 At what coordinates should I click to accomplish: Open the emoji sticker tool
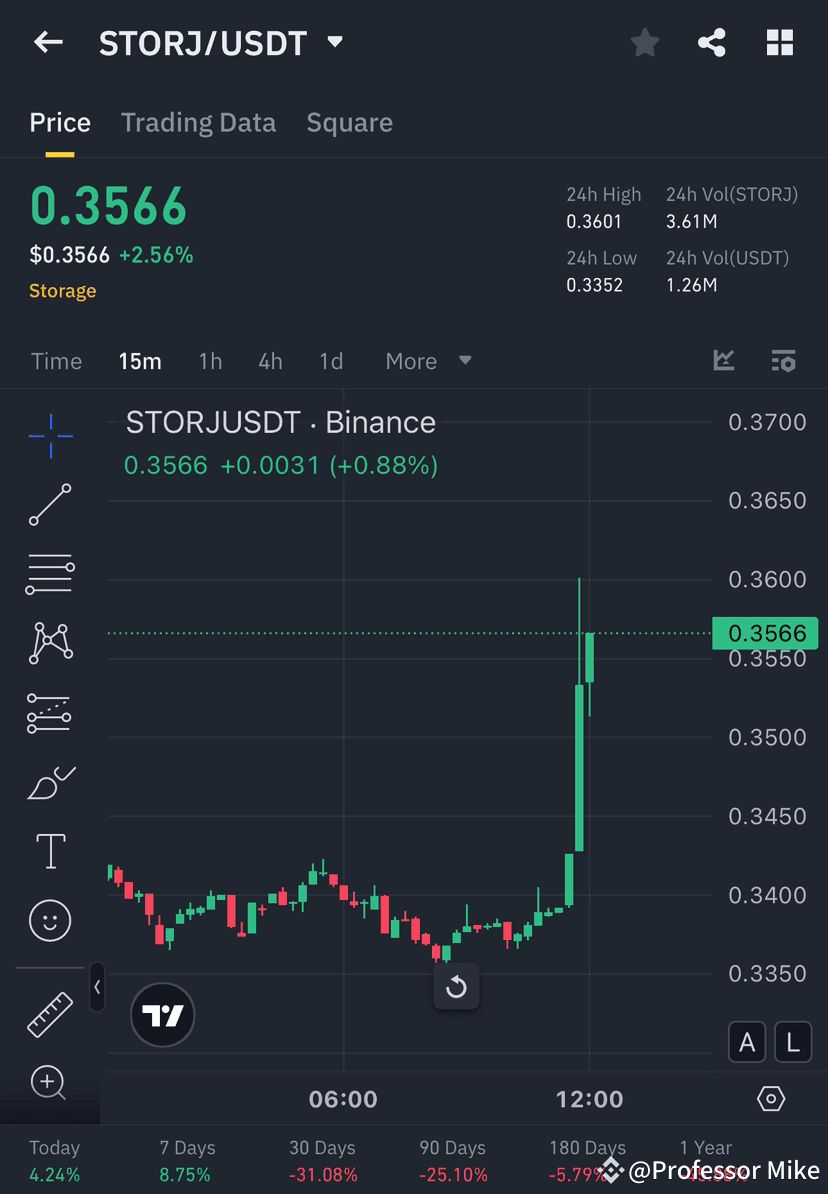49,920
